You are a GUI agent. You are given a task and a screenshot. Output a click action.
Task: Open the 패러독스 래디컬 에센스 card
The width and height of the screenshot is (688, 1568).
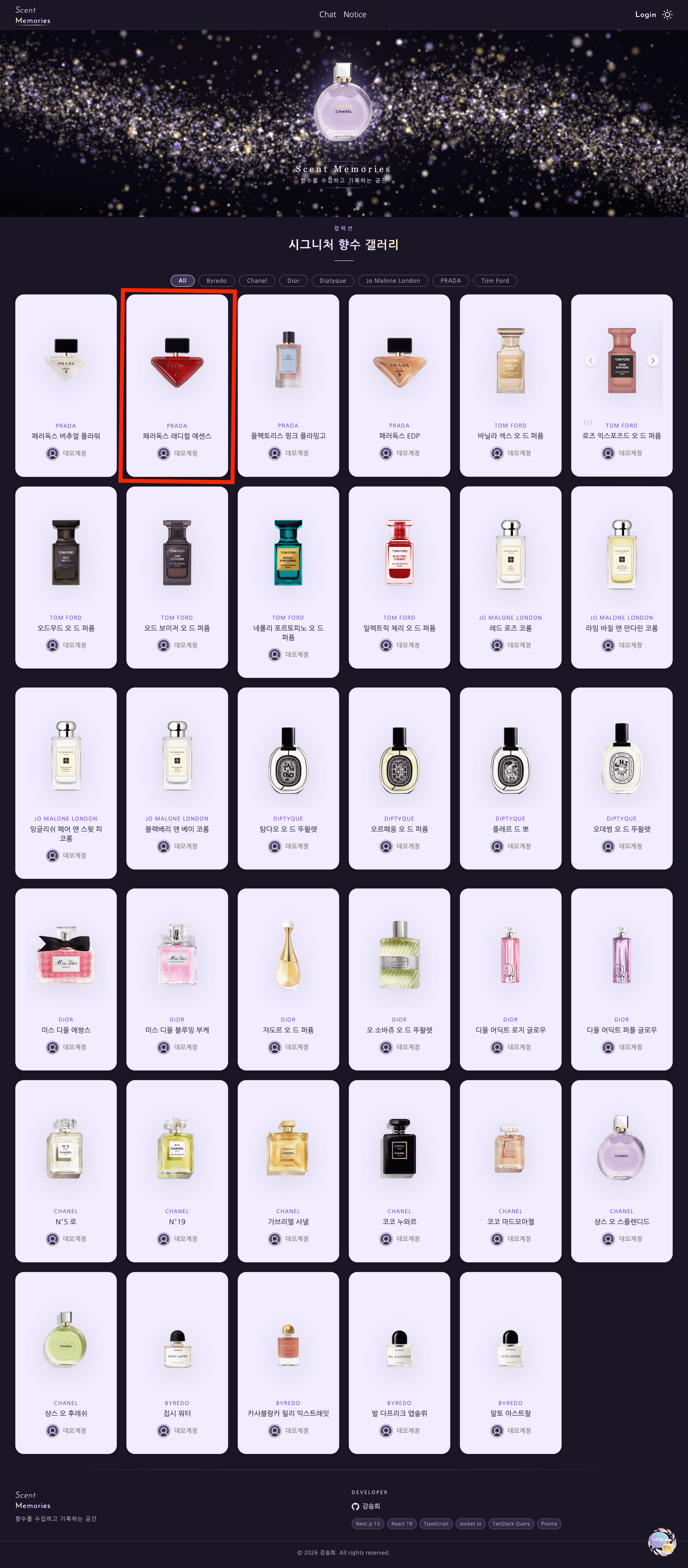click(177, 385)
